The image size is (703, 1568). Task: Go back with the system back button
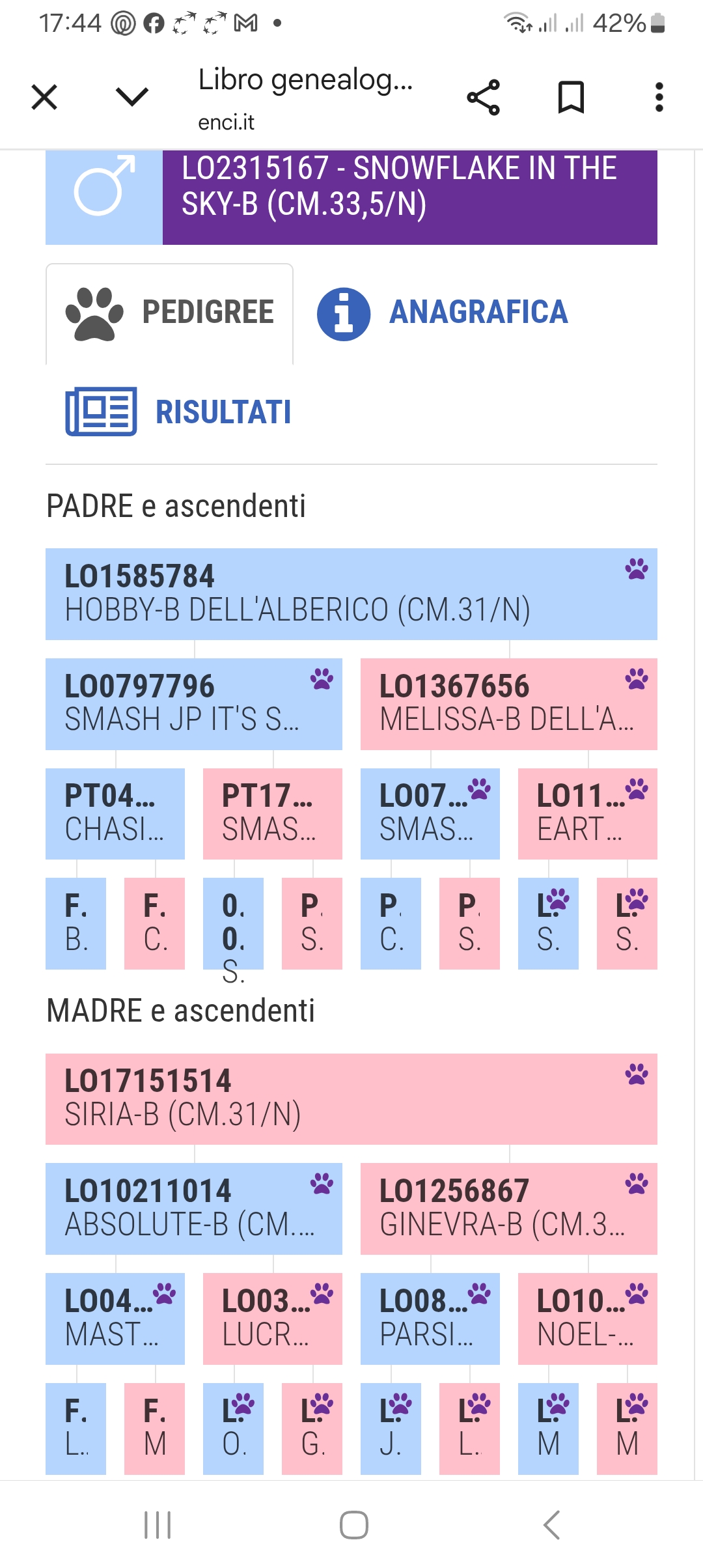coord(551,1525)
